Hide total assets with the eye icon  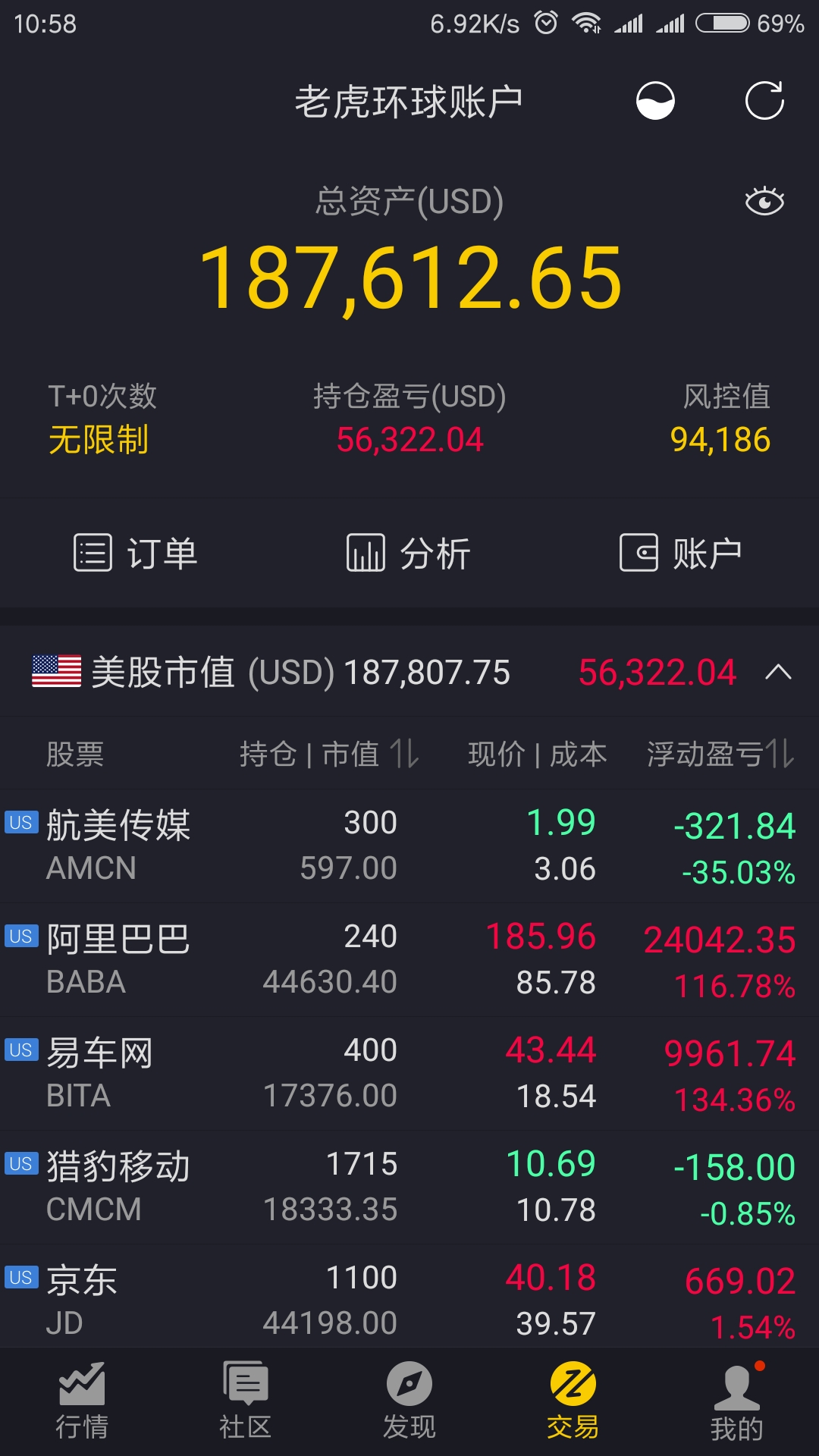[x=764, y=202]
